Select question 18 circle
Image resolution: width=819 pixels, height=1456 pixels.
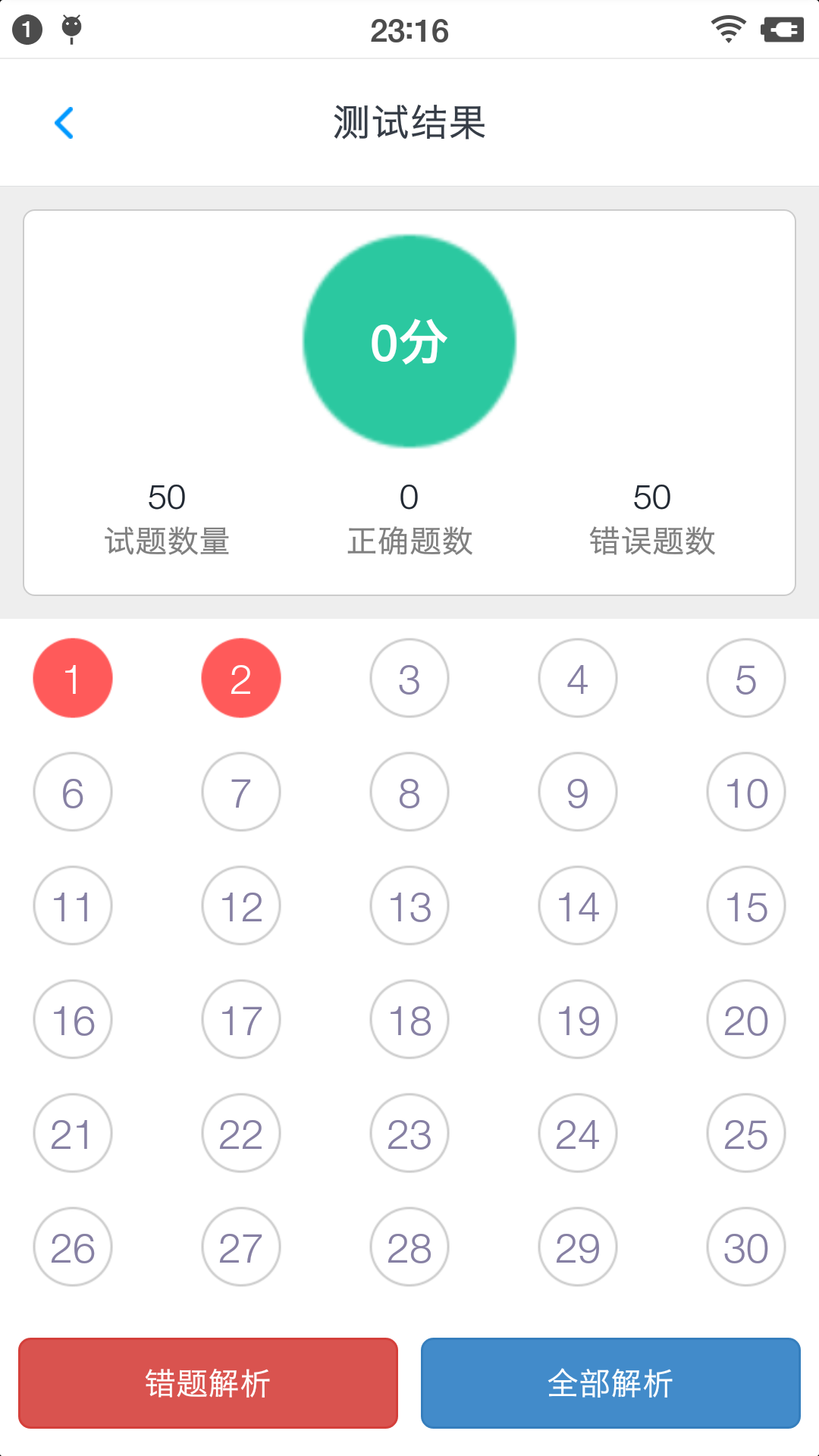(409, 1018)
